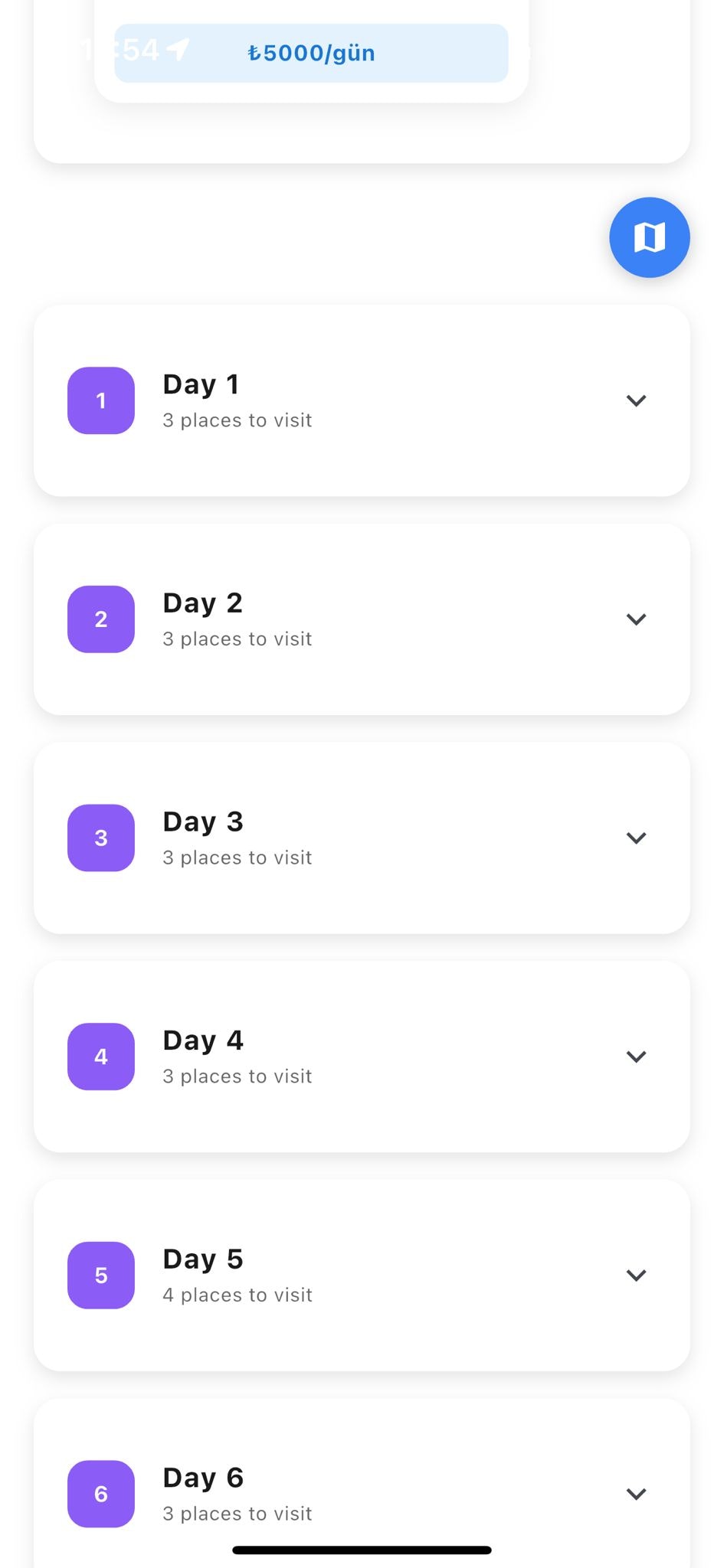This screenshot has width=724, height=1568.
Task: Expand Day 2 places to visit
Action: 636,619
